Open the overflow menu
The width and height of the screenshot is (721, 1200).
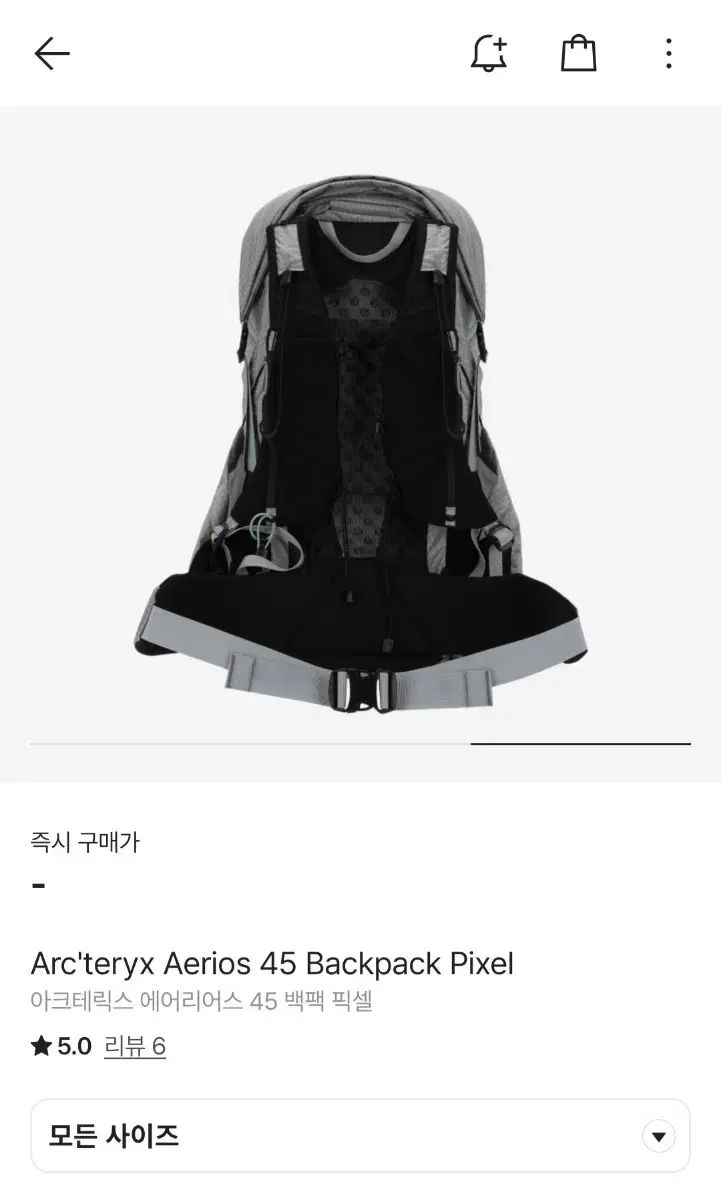coord(668,54)
